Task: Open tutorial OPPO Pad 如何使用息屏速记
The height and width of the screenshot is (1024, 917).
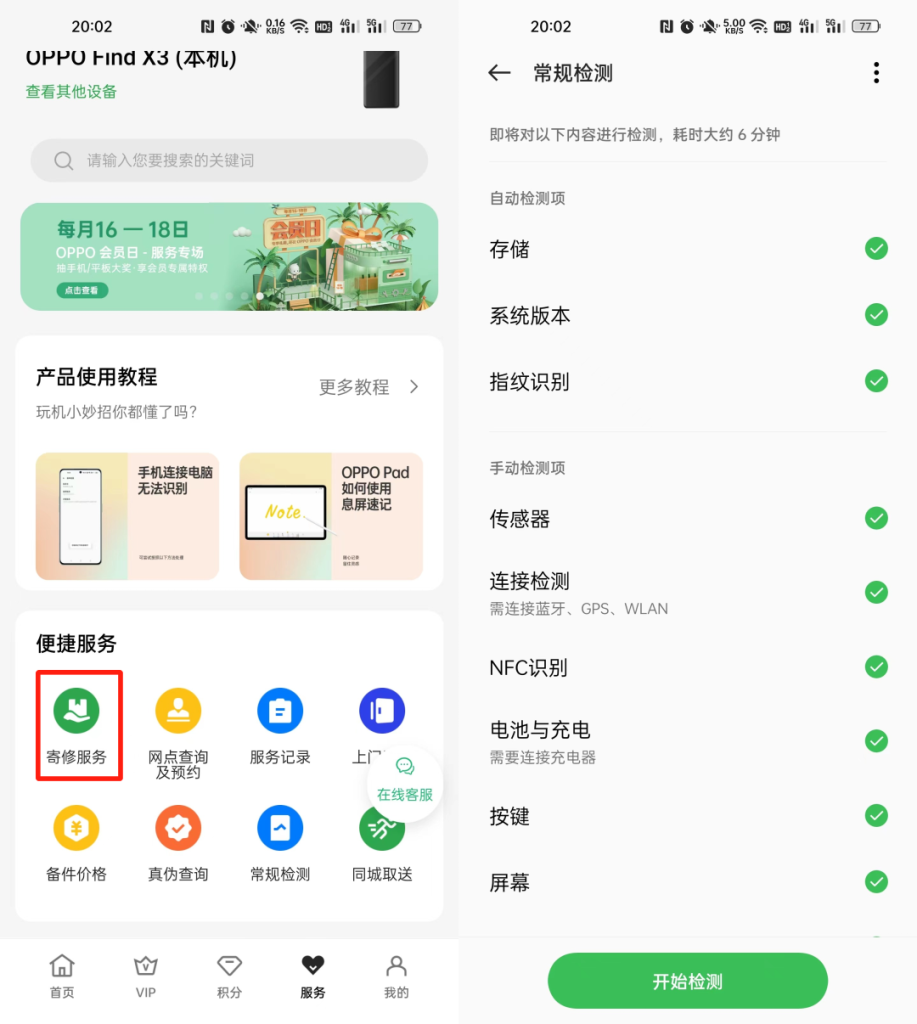Action: [331, 516]
